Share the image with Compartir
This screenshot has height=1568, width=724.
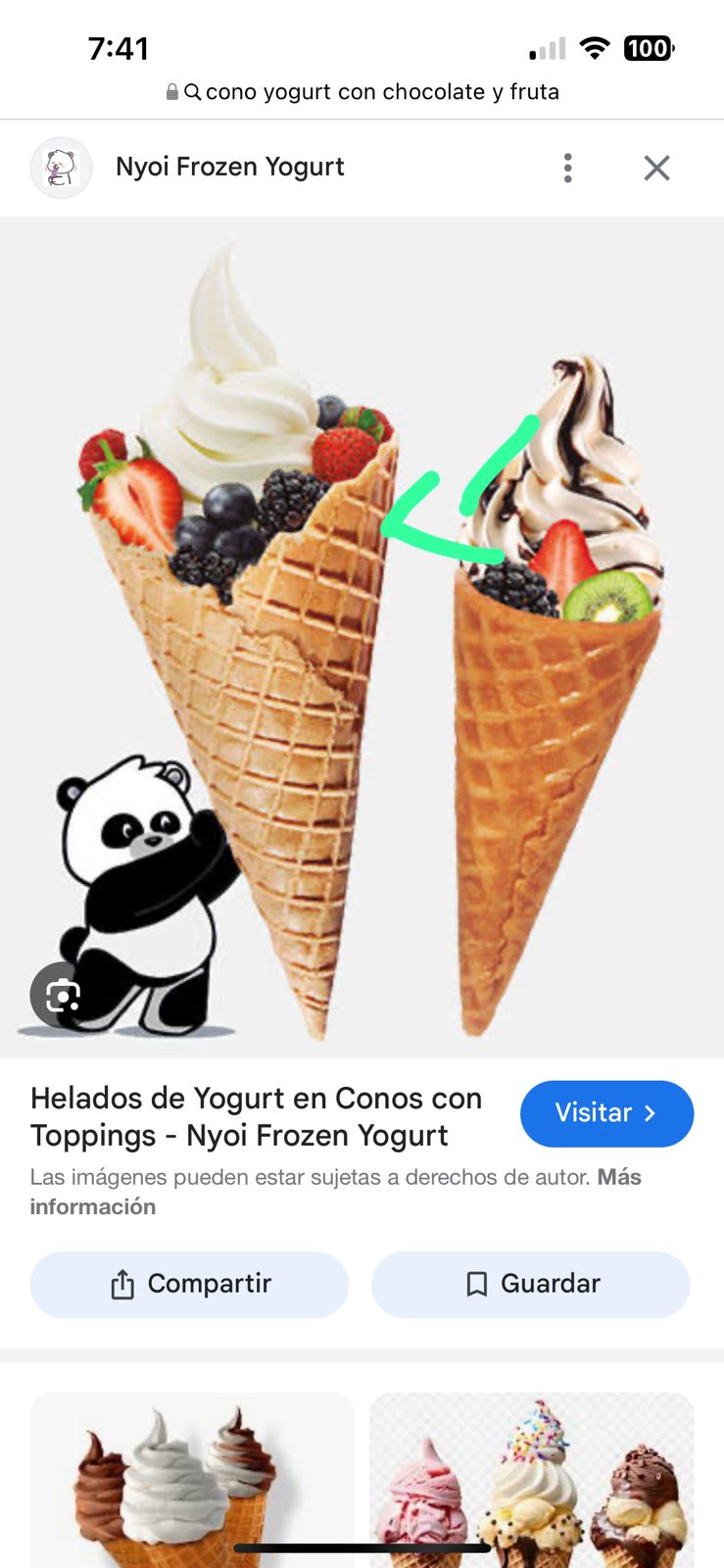coord(189,1284)
